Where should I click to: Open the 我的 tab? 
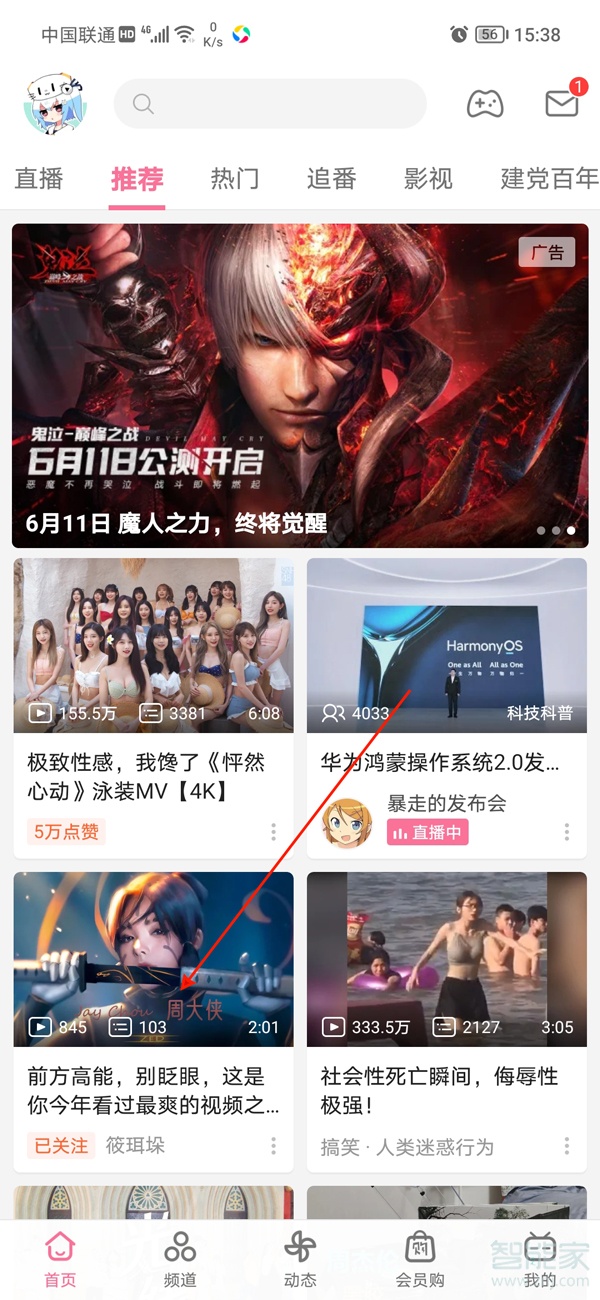[540, 1258]
